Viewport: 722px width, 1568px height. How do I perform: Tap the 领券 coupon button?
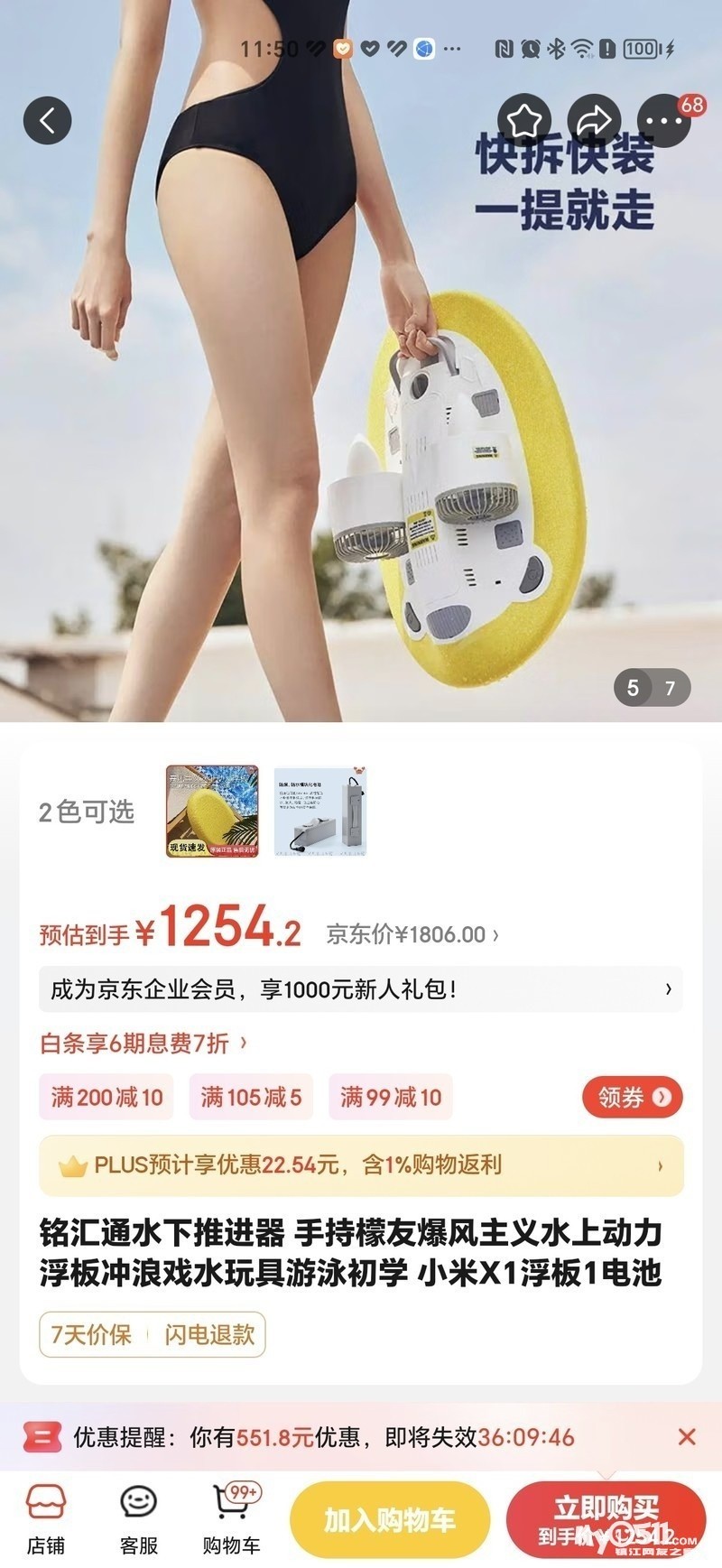pos(633,1098)
